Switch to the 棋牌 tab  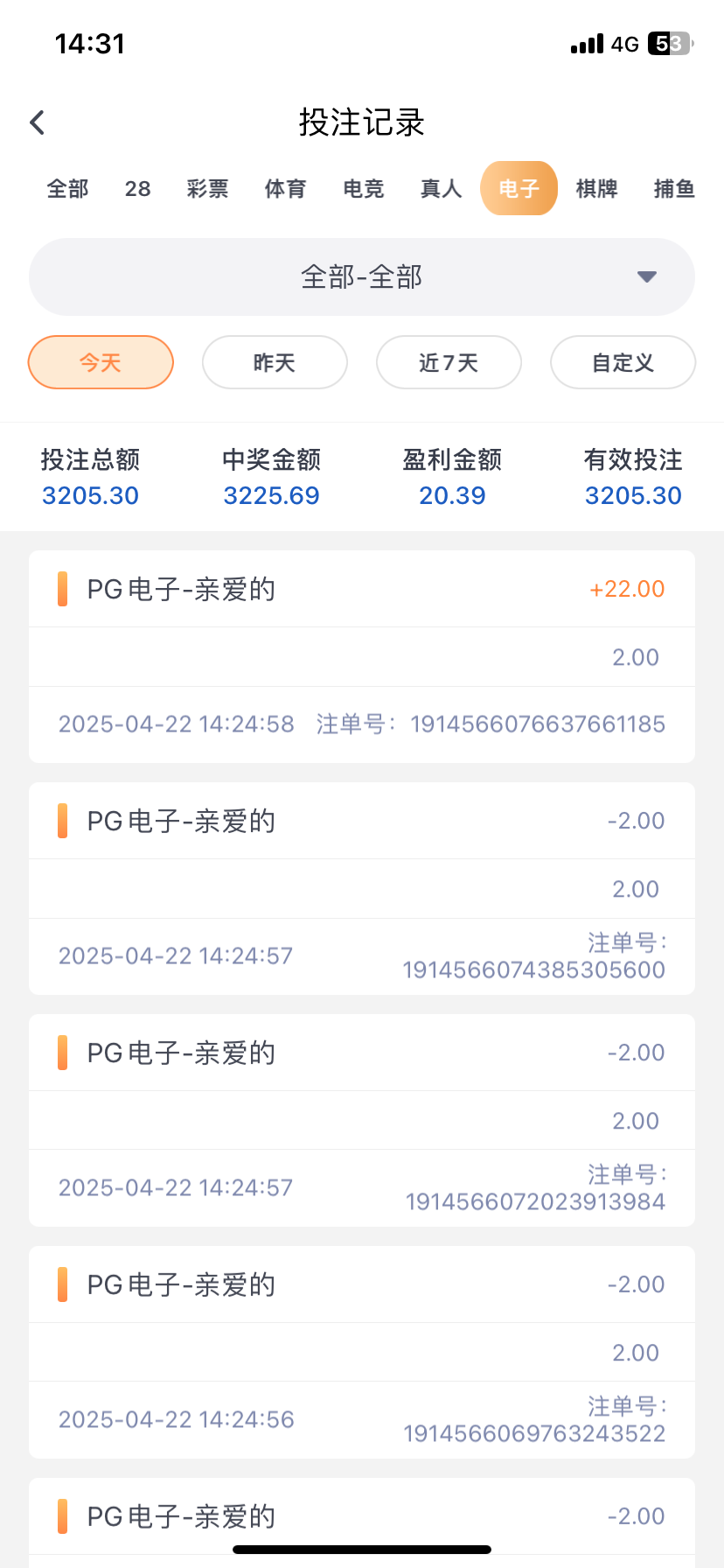tap(597, 188)
